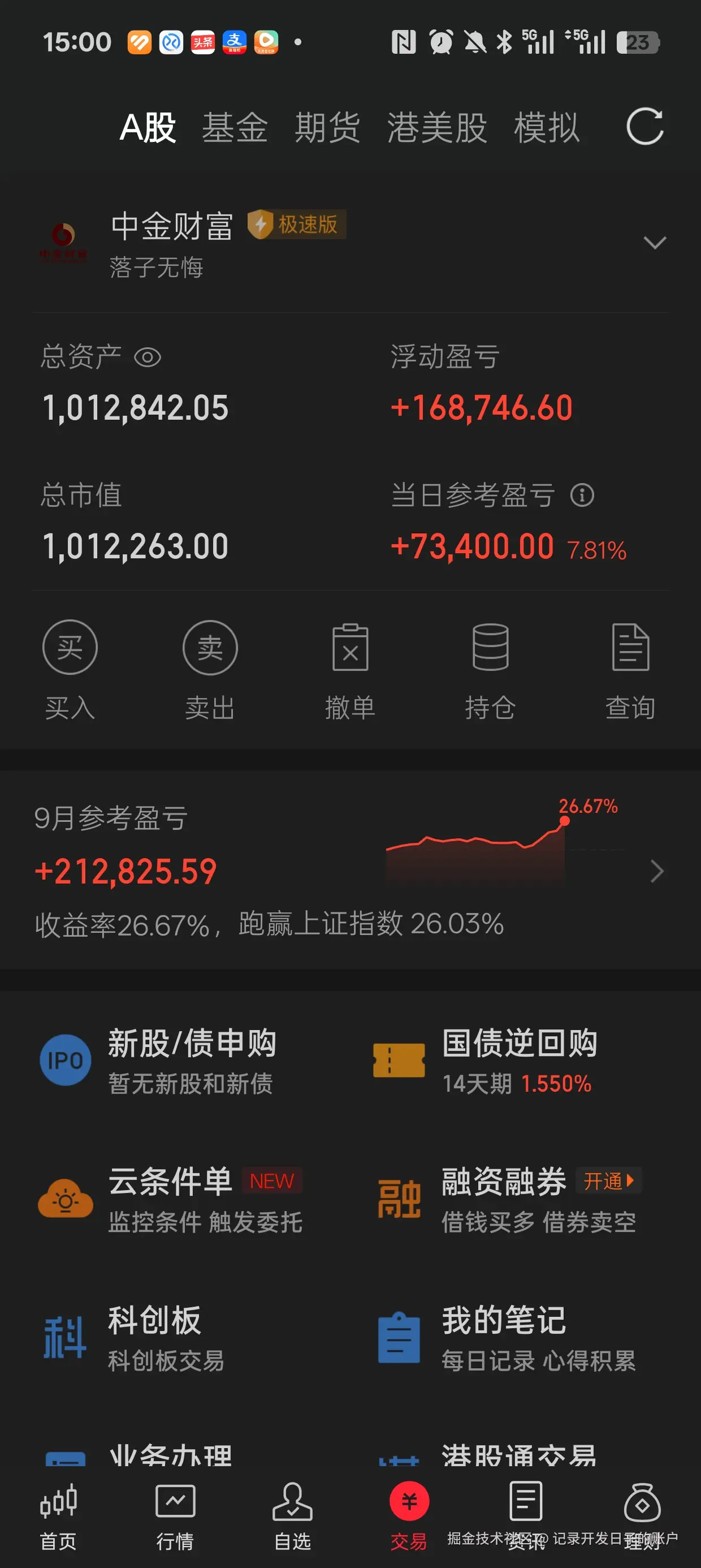This screenshot has height=1568, width=701.
Task: Open monthly profit details via right arrow
Action: (x=656, y=871)
